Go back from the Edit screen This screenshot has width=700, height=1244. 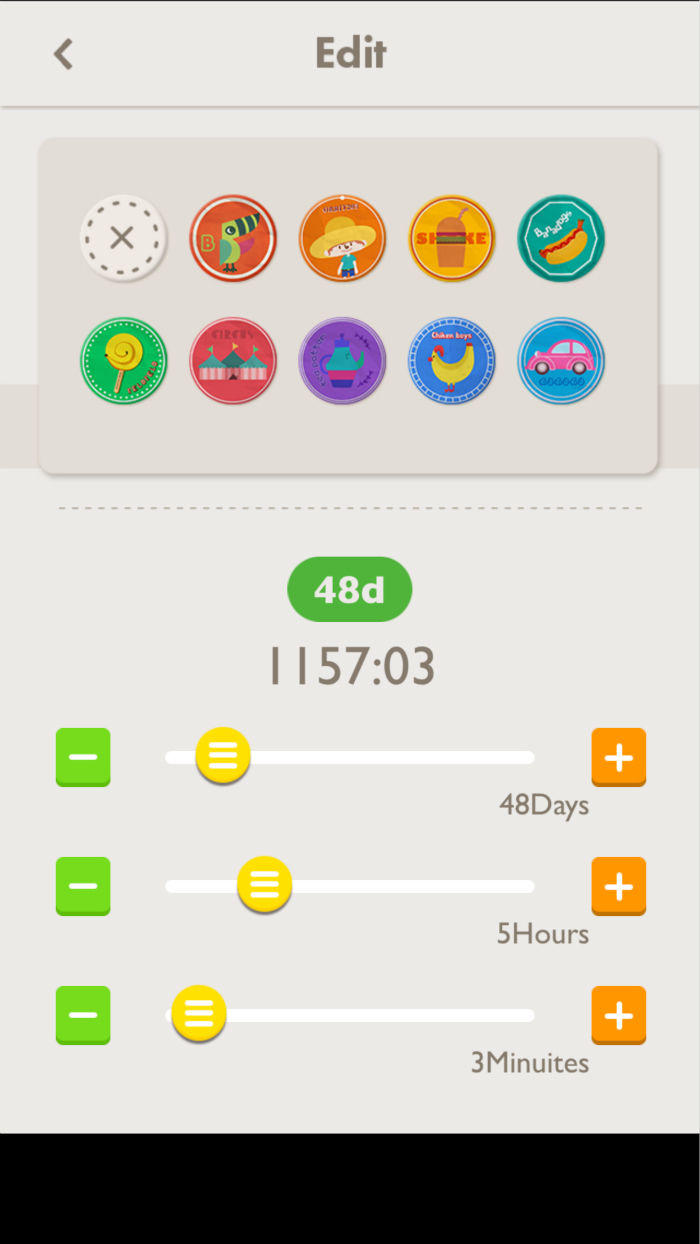(x=63, y=54)
